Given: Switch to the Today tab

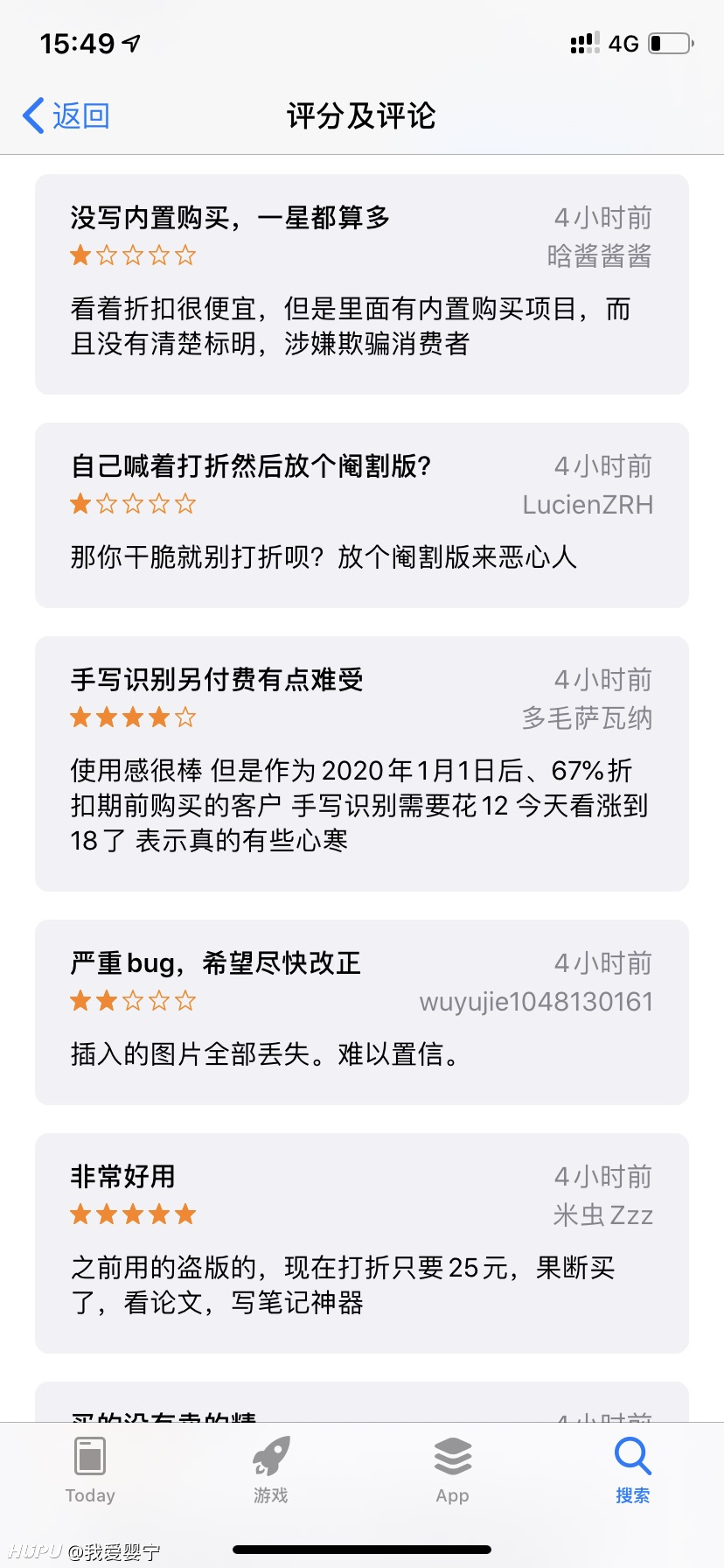Looking at the screenshot, I should point(90,1471).
